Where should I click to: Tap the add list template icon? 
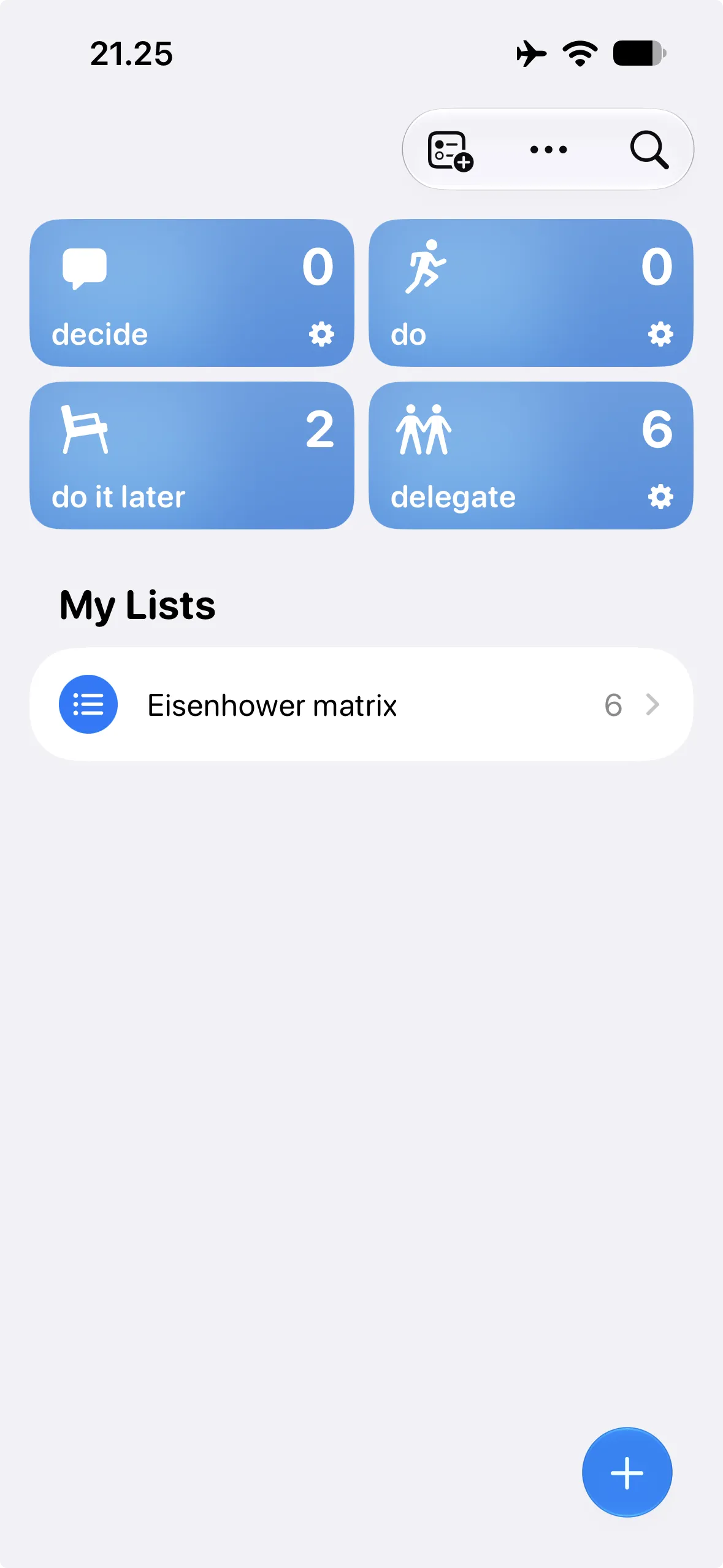[450, 151]
